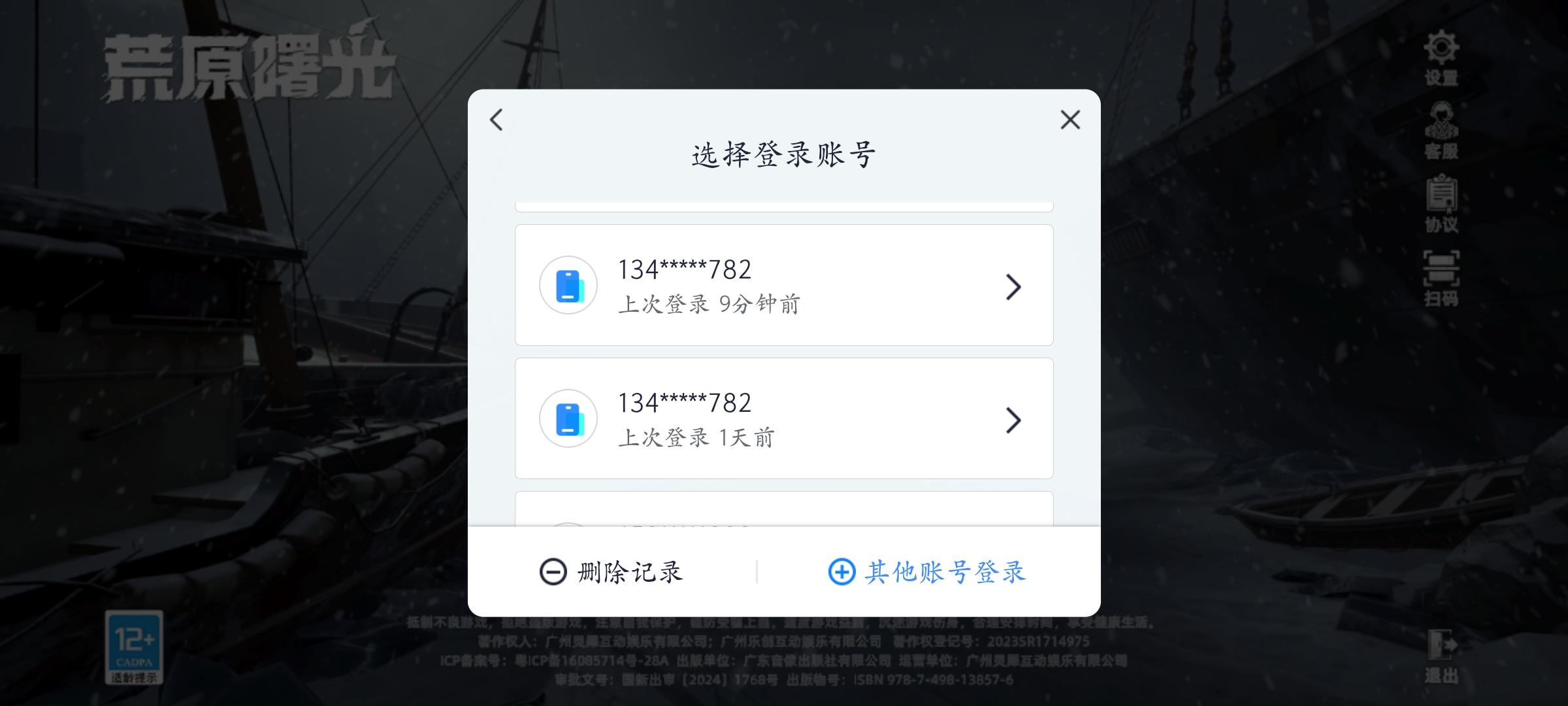Select account last logged in 1天前
1568x706 pixels.
783,418
